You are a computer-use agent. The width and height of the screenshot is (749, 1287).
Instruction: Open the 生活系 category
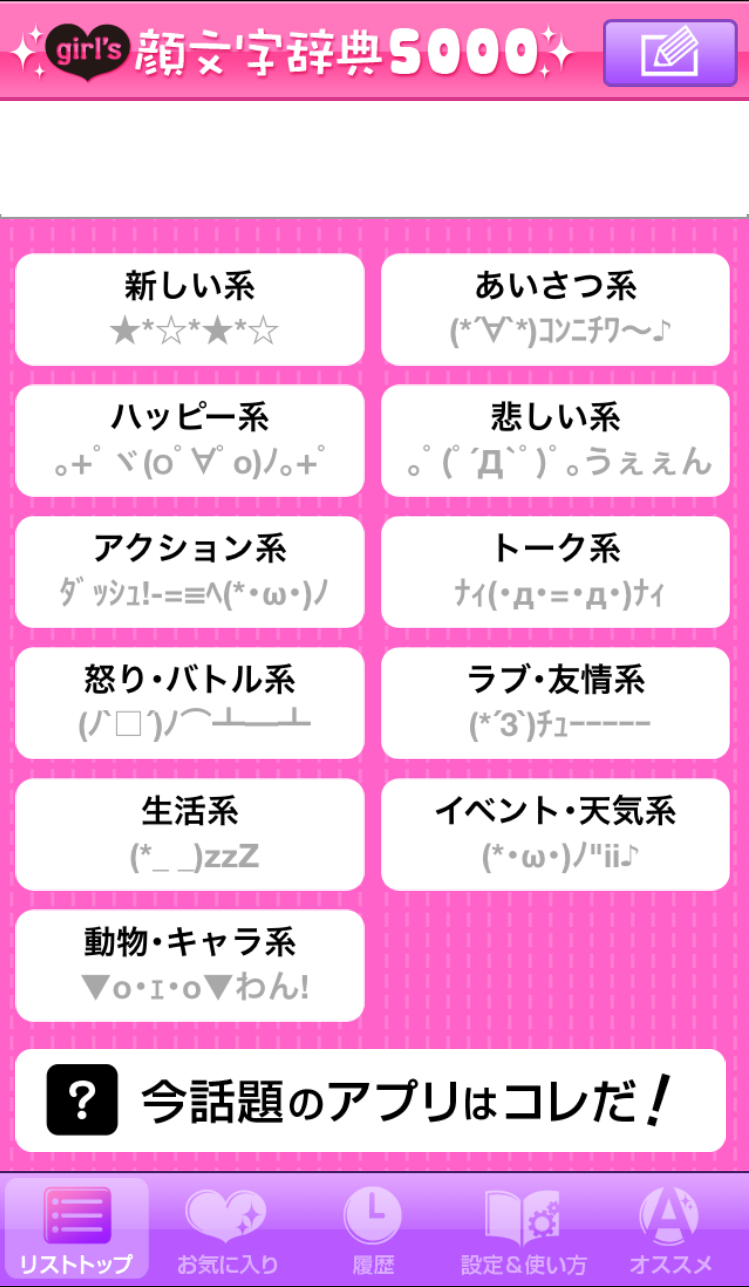[190, 834]
